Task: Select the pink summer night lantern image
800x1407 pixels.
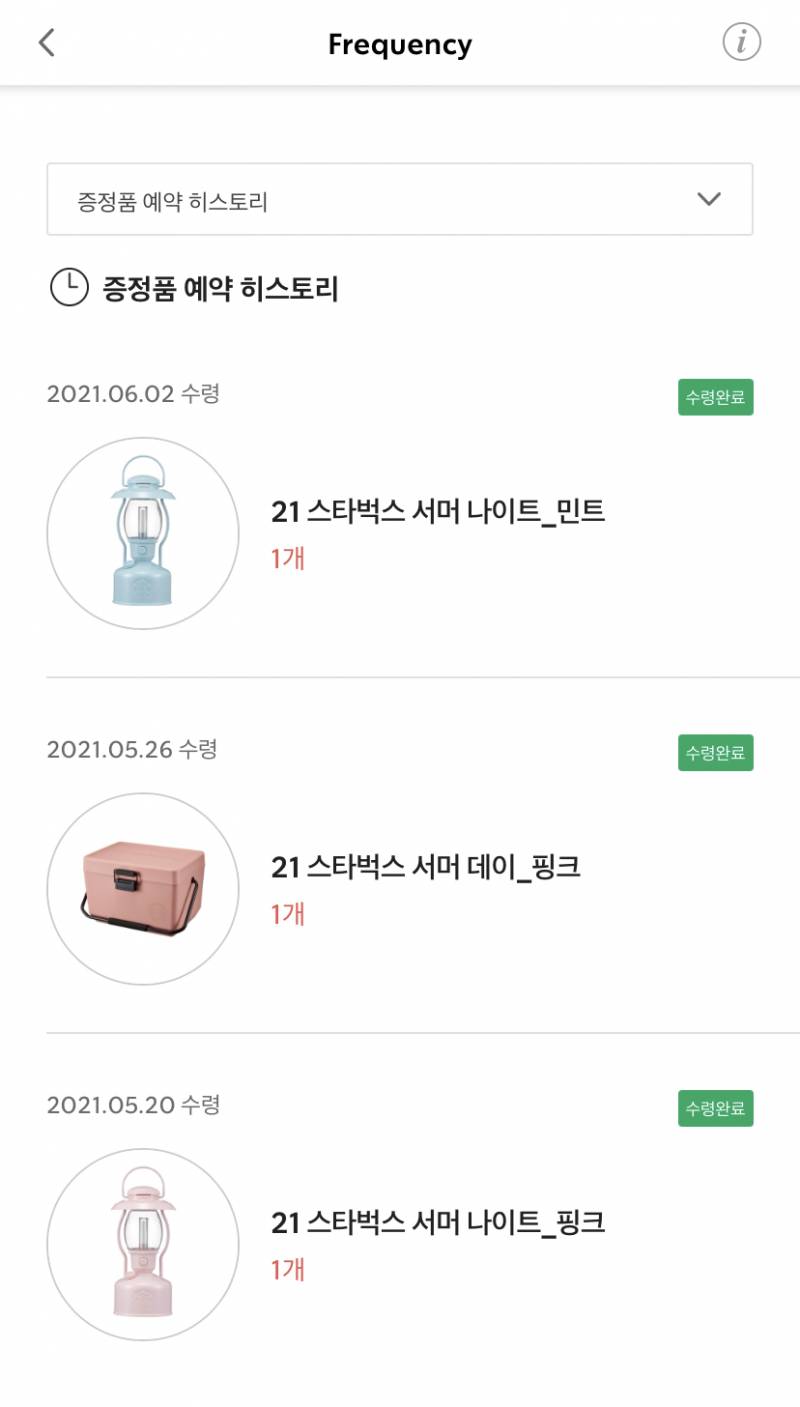Action: [x=143, y=1243]
